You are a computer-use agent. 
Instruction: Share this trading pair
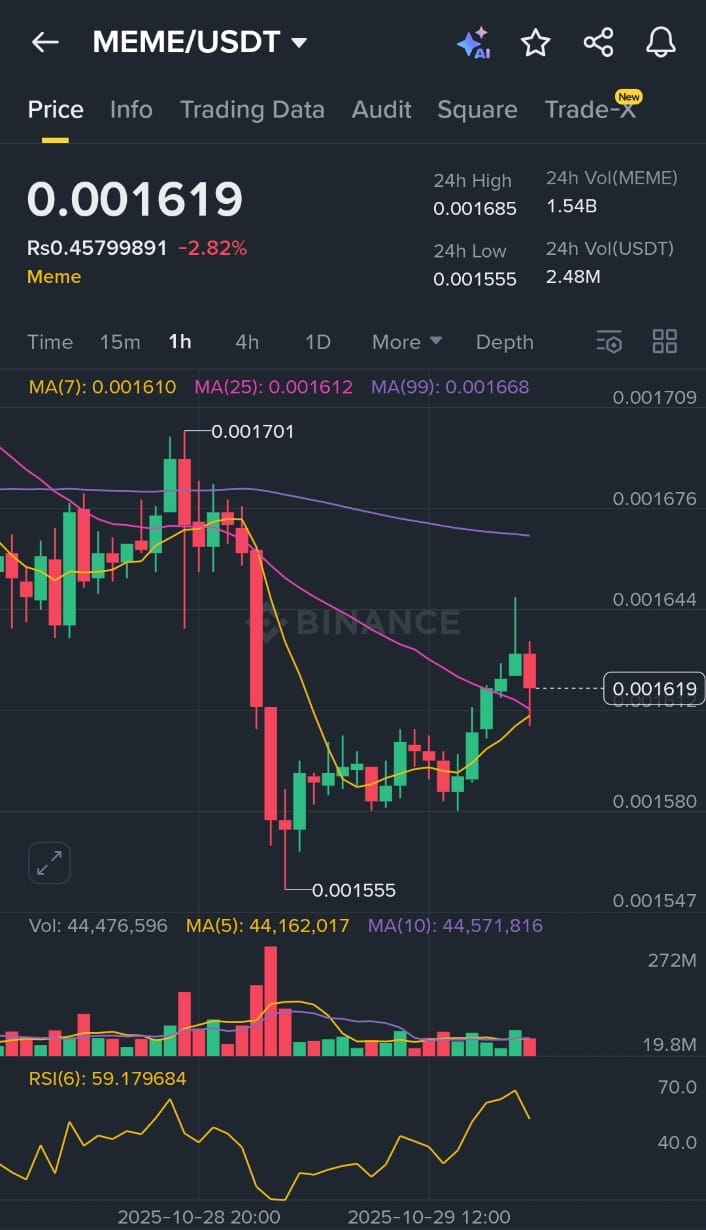click(x=598, y=42)
